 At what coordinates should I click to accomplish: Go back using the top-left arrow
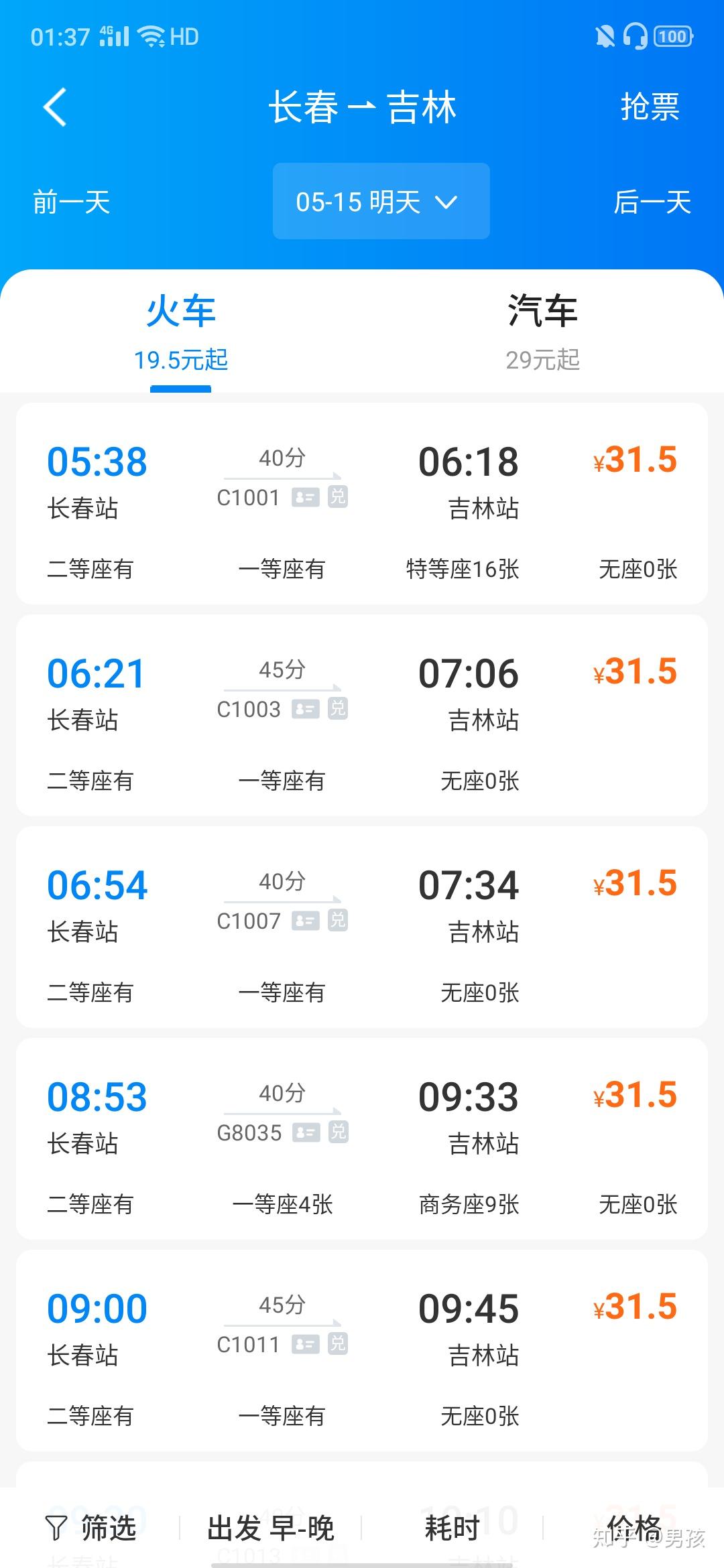point(55,107)
